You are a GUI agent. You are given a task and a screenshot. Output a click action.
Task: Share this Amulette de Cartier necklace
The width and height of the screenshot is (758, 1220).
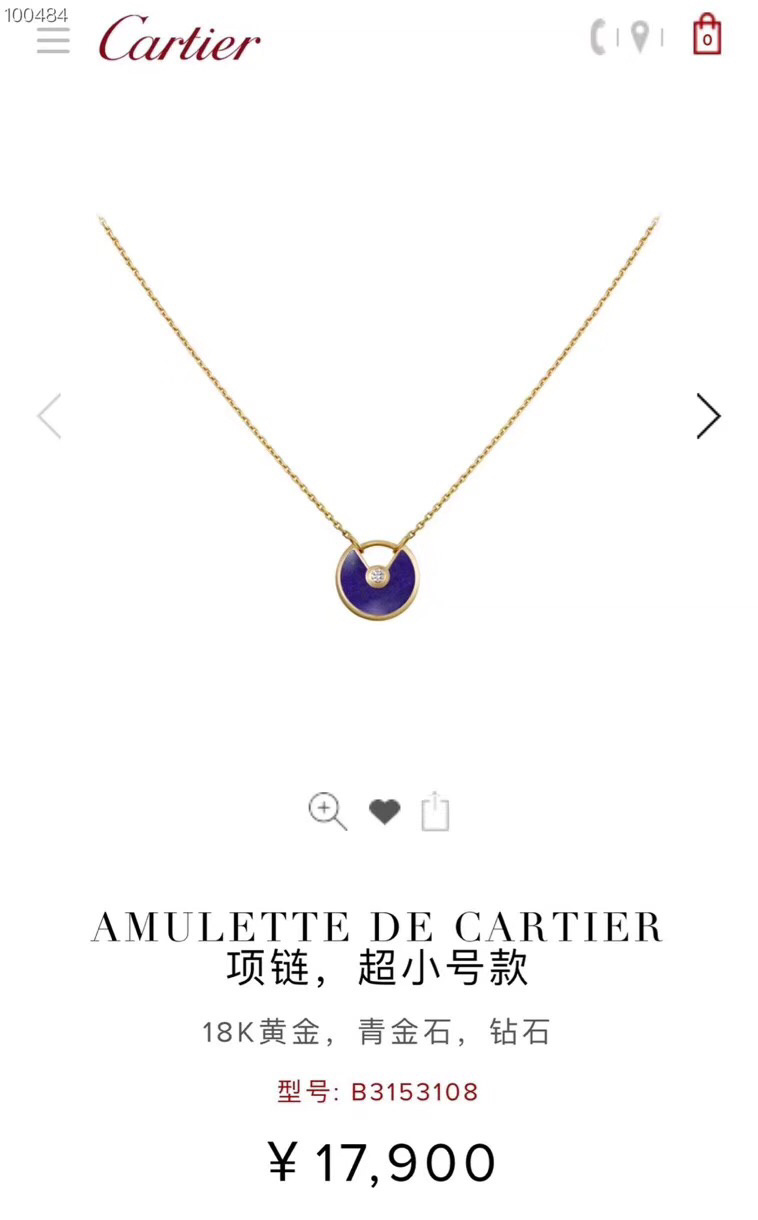pos(435,811)
